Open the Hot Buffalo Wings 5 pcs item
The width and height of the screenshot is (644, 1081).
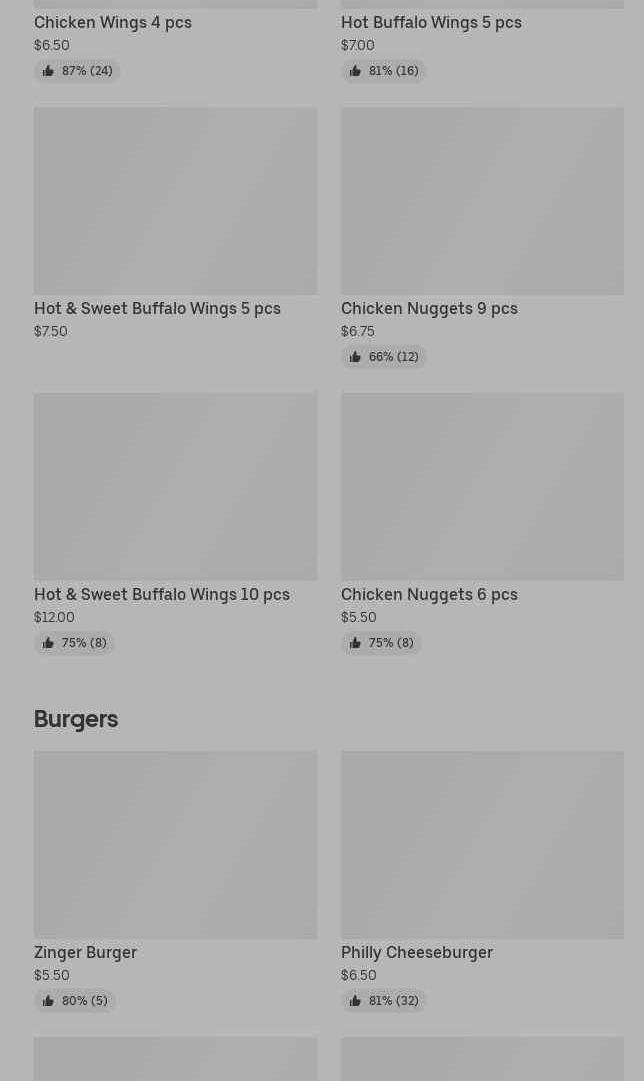[431, 22]
